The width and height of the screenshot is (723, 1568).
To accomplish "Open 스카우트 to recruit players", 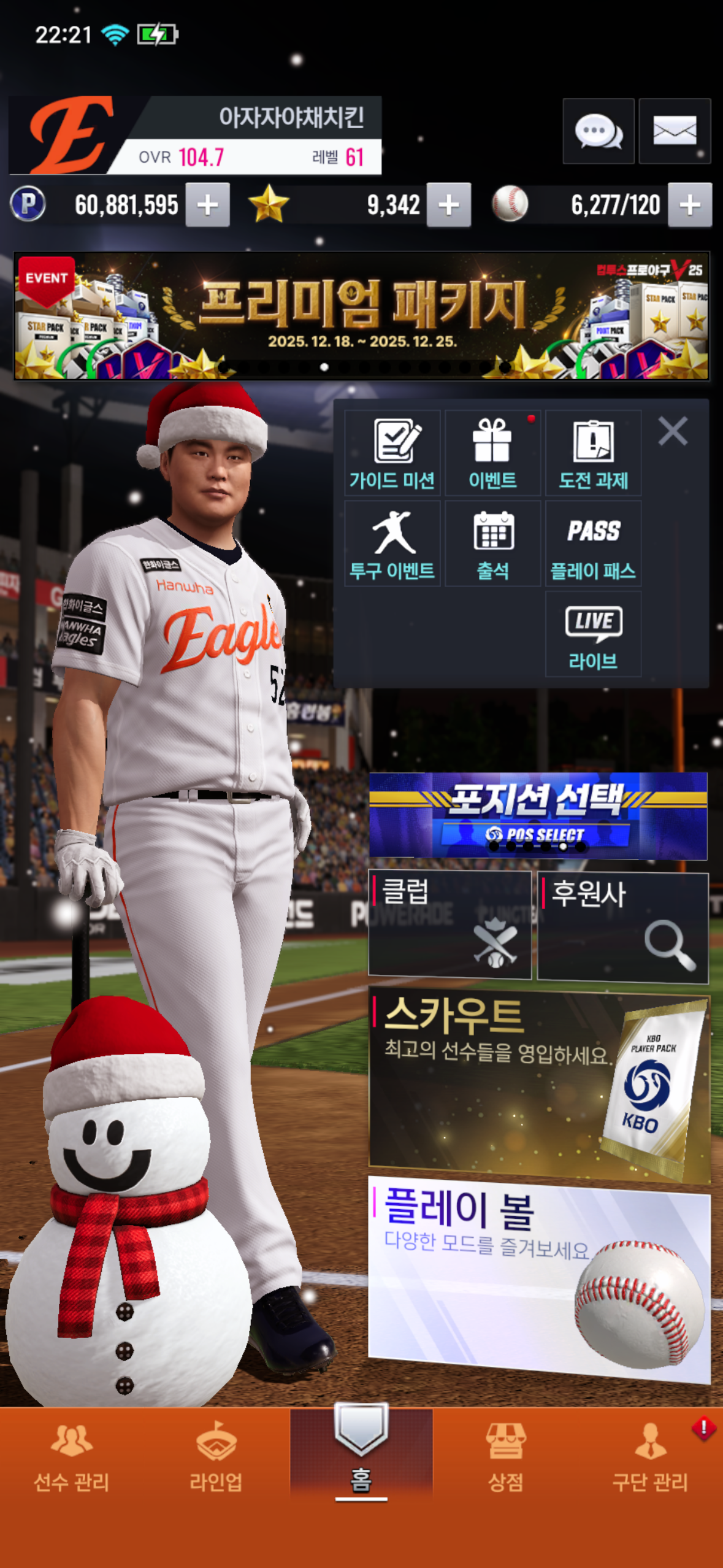I will pos(538,1085).
